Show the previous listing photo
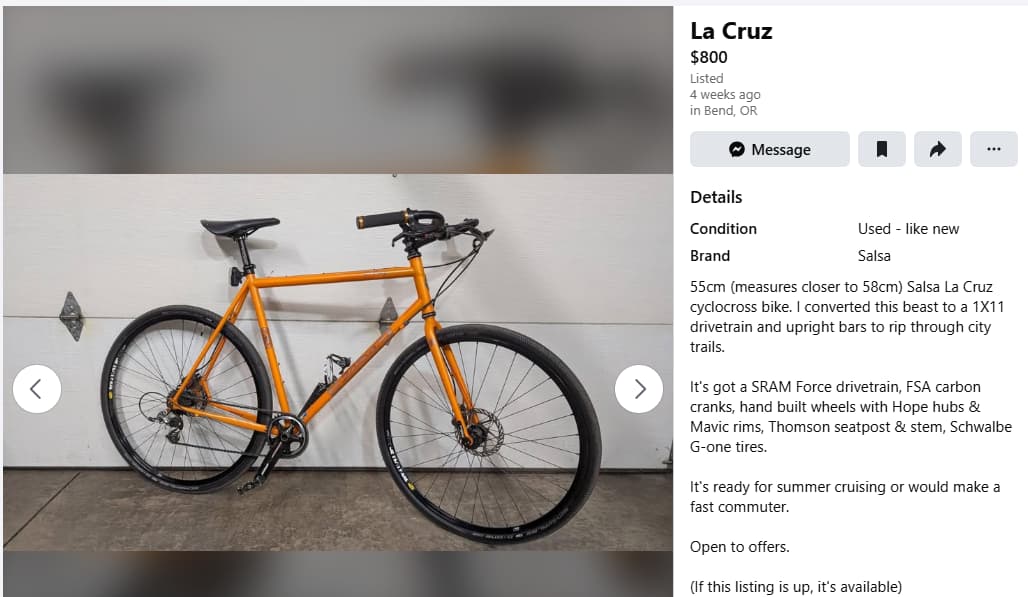Image resolution: width=1028 pixels, height=597 pixels. (x=37, y=389)
